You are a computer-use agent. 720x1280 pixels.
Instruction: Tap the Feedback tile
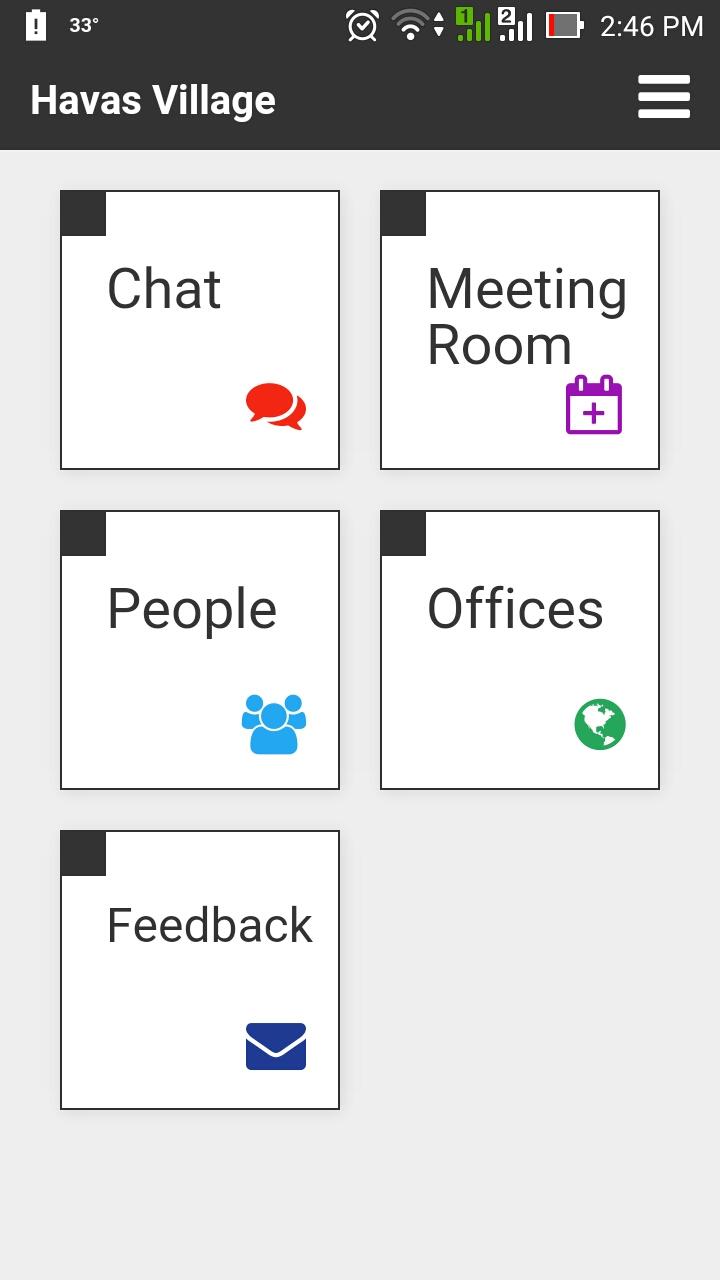(x=200, y=970)
